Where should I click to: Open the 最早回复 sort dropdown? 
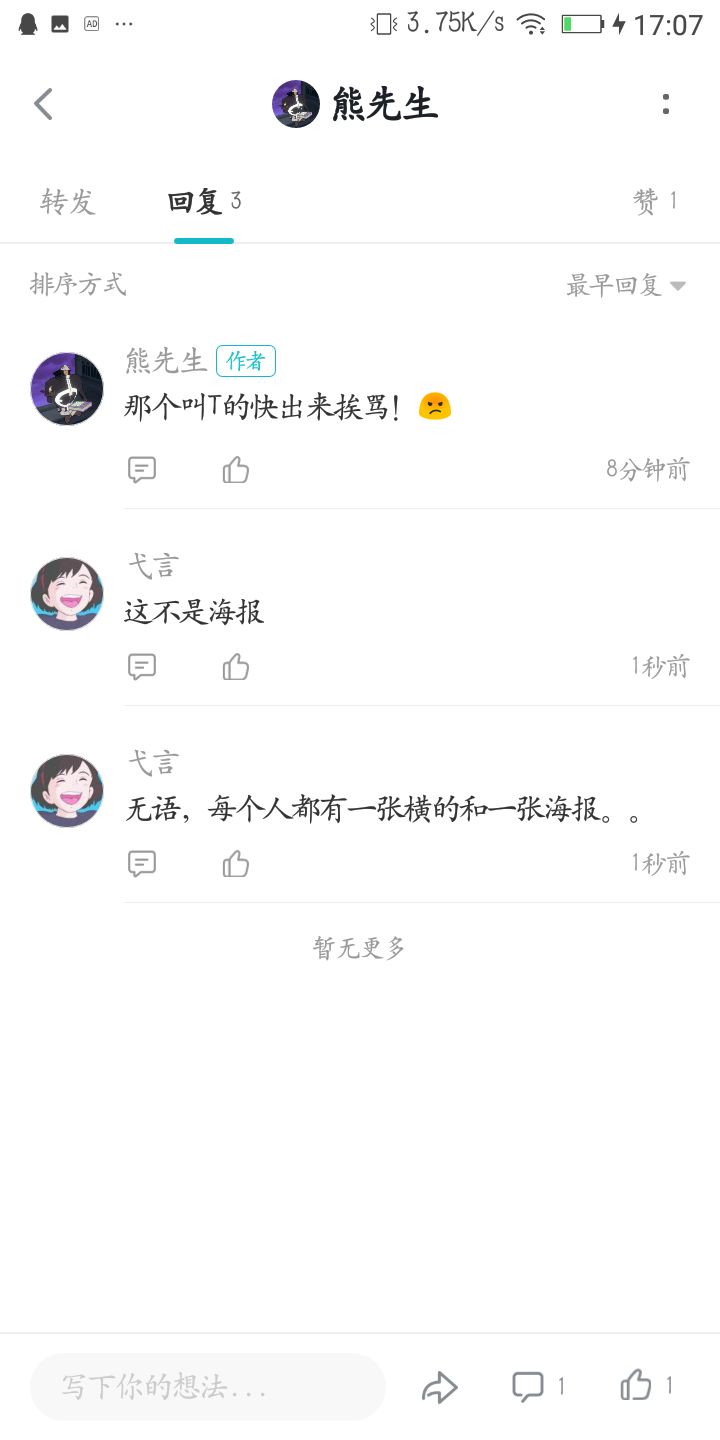(626, 286)
